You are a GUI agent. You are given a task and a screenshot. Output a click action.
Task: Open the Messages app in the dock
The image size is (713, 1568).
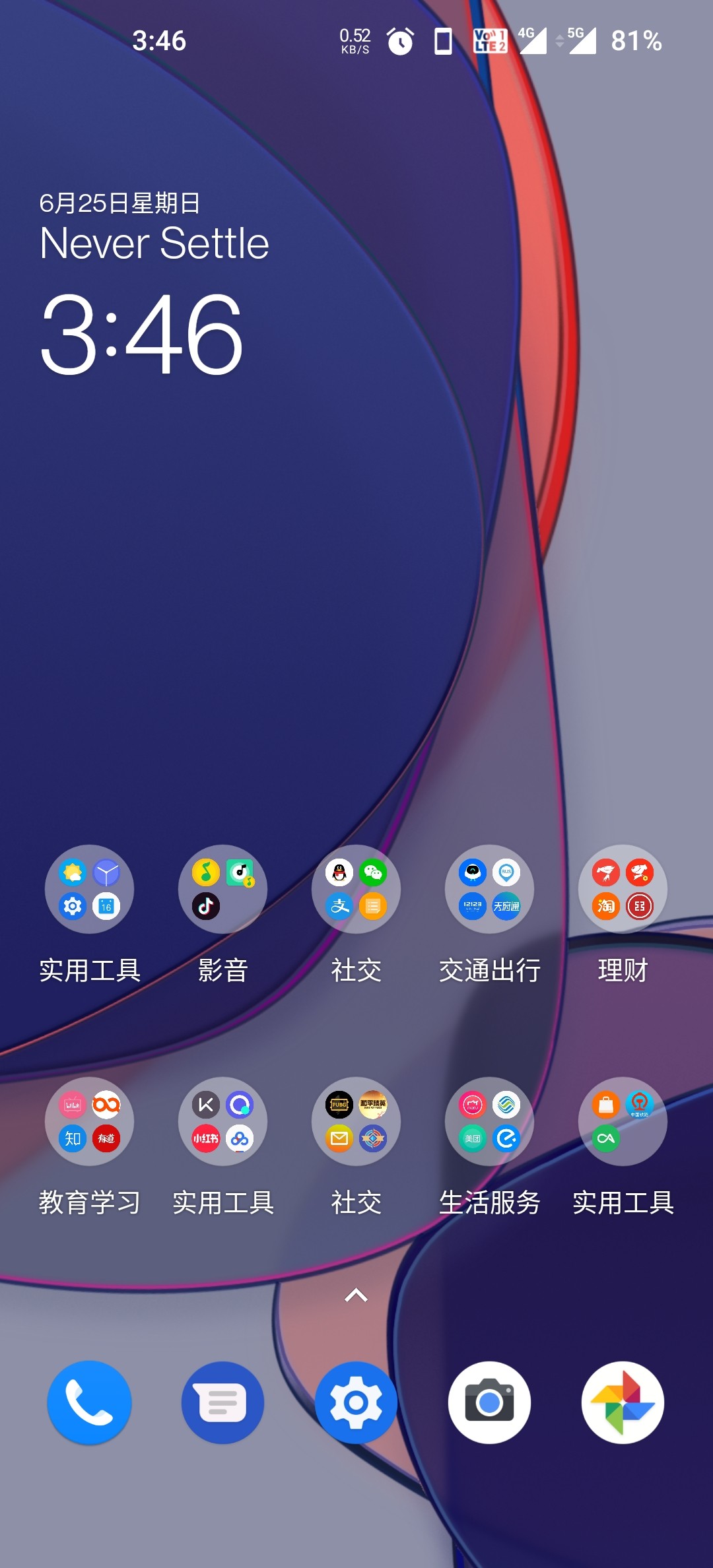222,1402
